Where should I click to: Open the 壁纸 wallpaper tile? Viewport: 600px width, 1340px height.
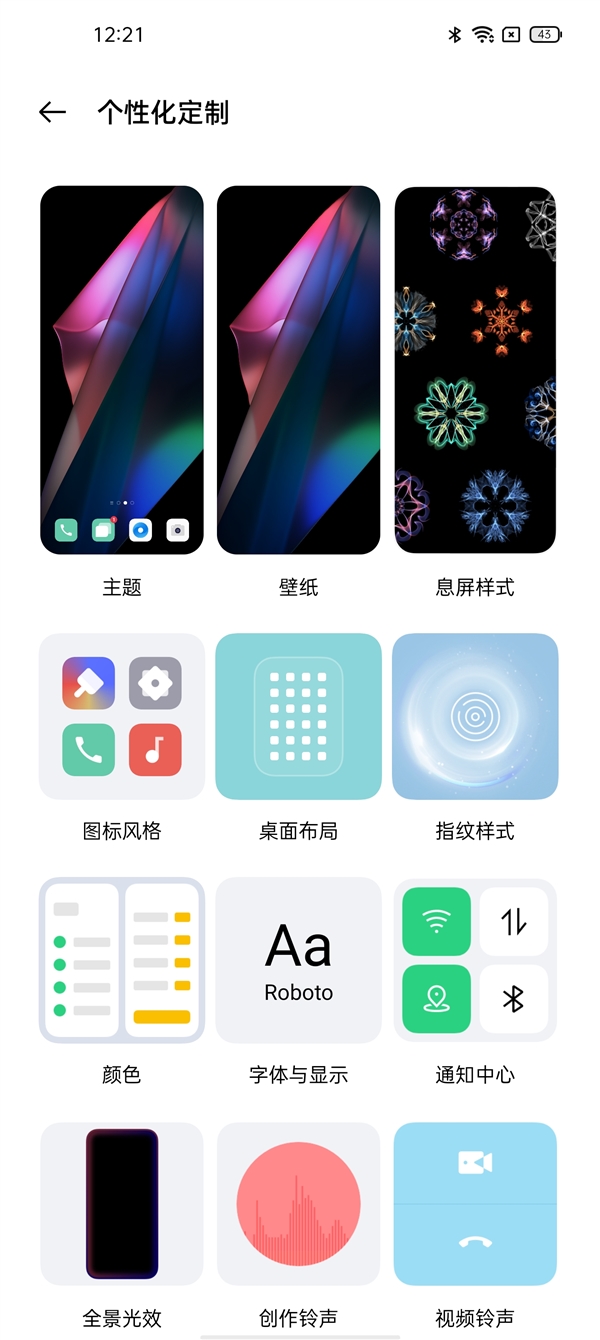click(x=298, y=370)
